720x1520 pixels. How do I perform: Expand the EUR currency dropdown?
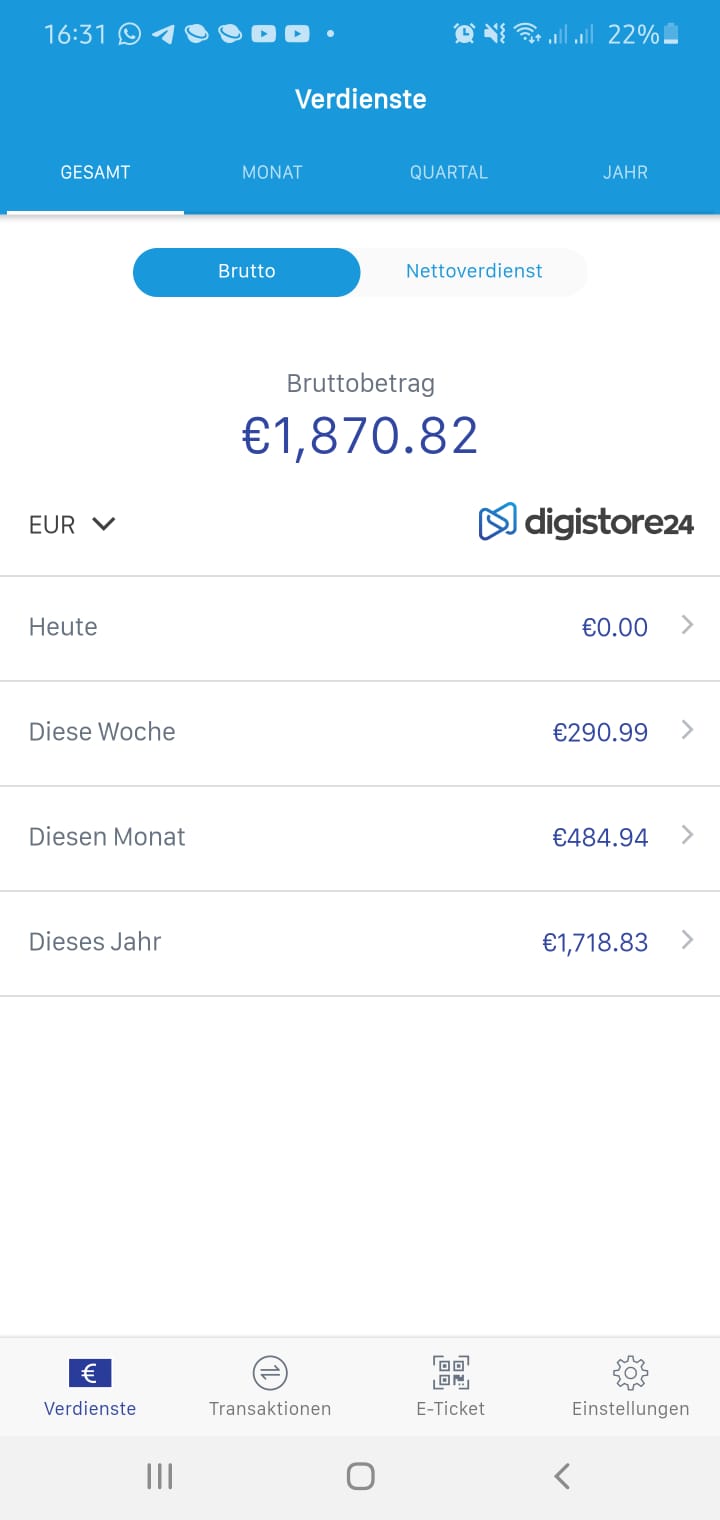pyautogui.click(x=73, y=524)
